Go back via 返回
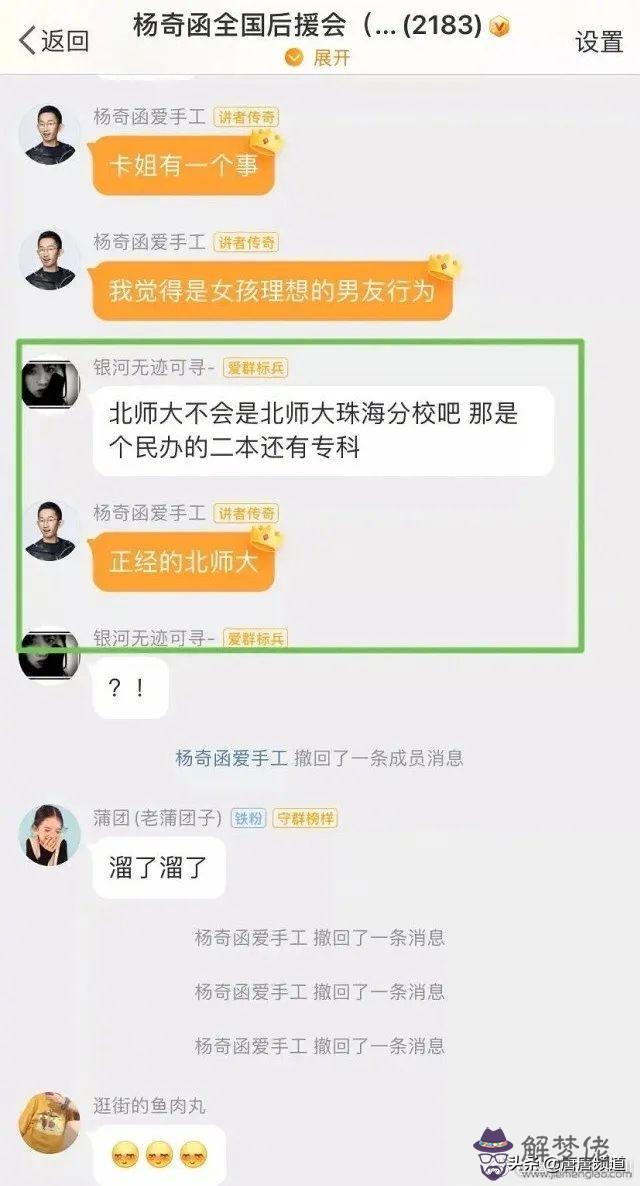The height and width of the screenshot is (1186, 640). pos(54,40)
